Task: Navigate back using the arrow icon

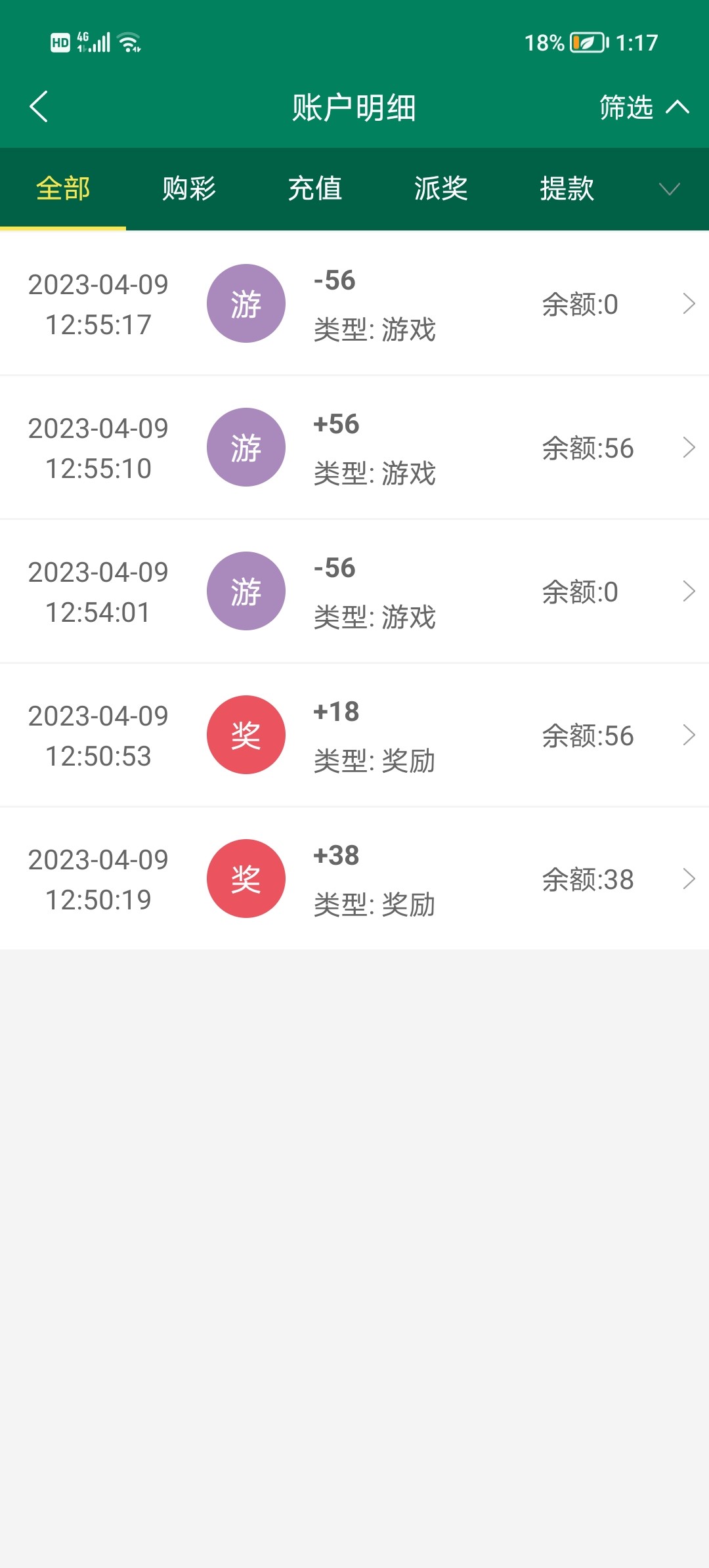Action: 39,107
